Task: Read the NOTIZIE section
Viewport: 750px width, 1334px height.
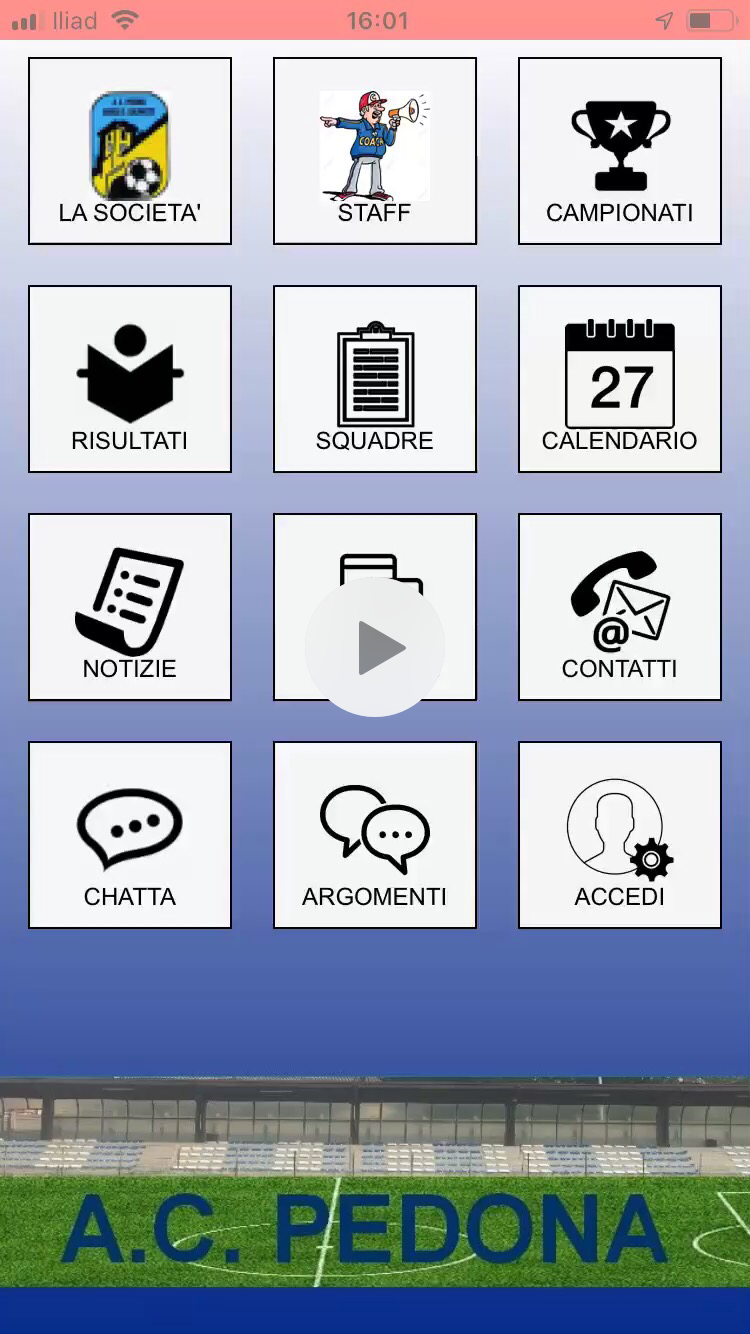Action: (130, 607)
